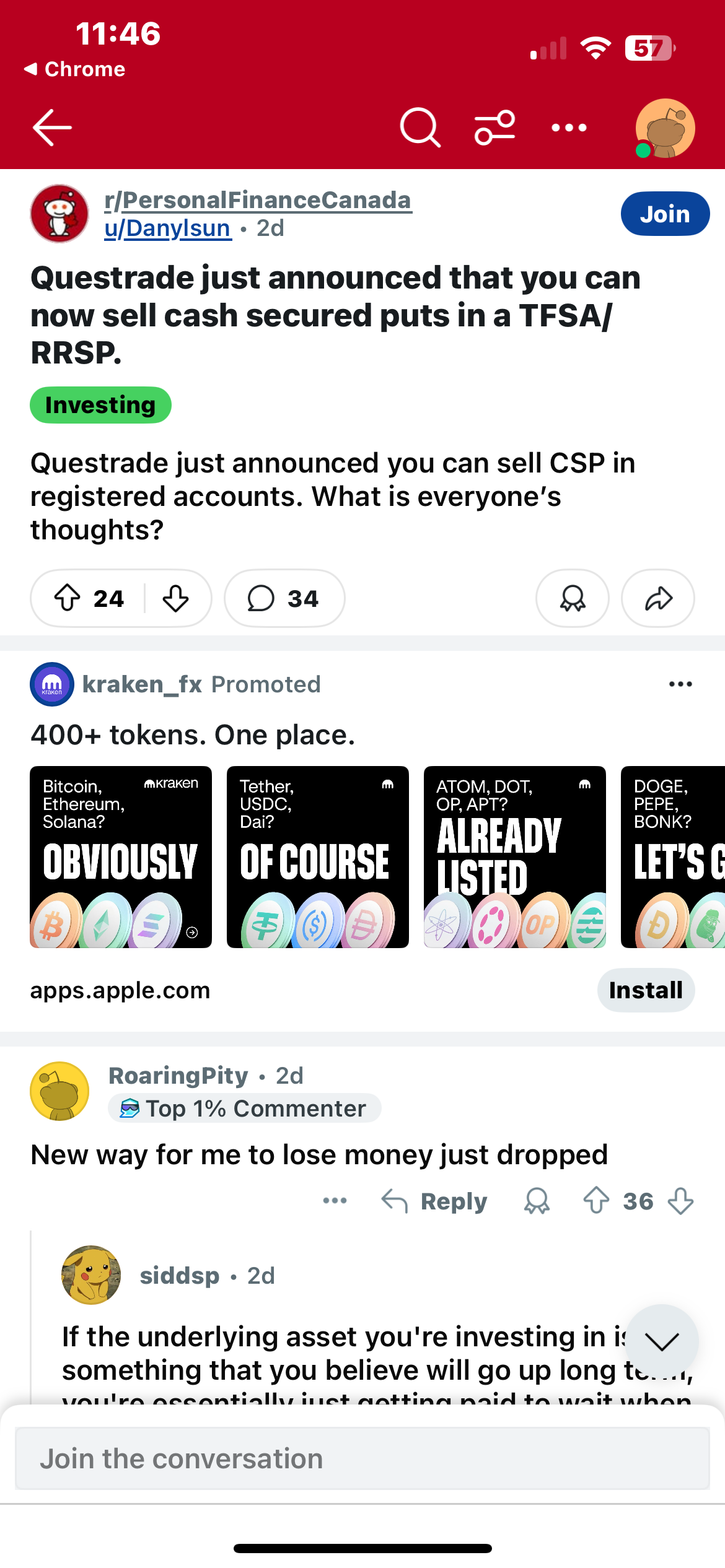View u/Danylsun's profile
Image resolution: width=725 pixels, height=1568 pixels.
pos(167,229)
